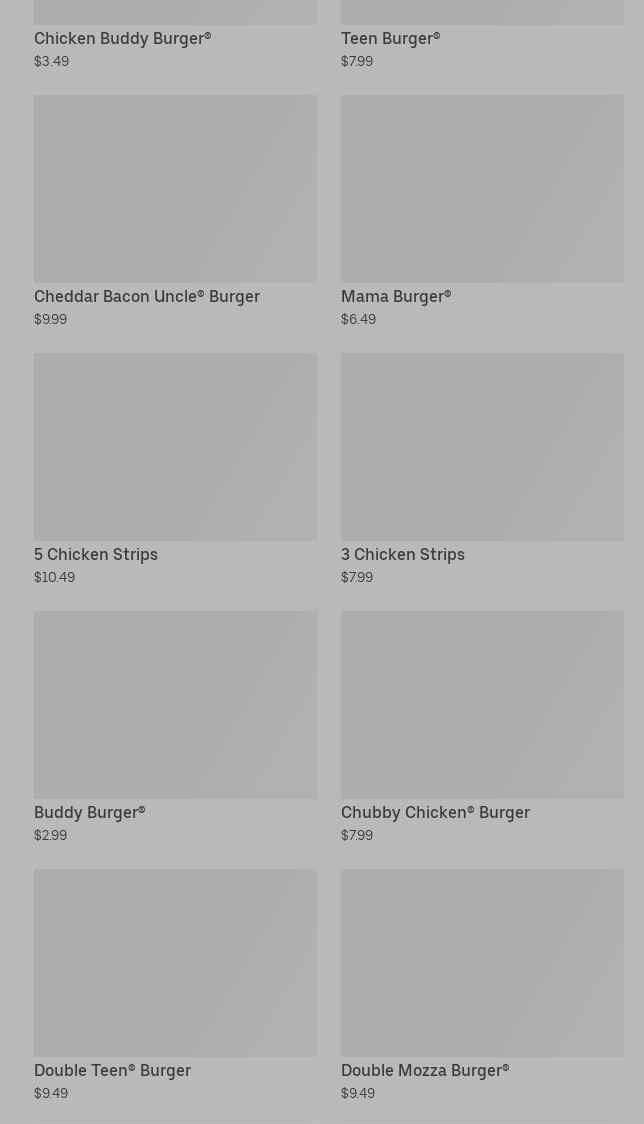Viewport: 644px width, 1124px height.
Task: Open the Chicken Buddy Burger item
Action: 175,34
